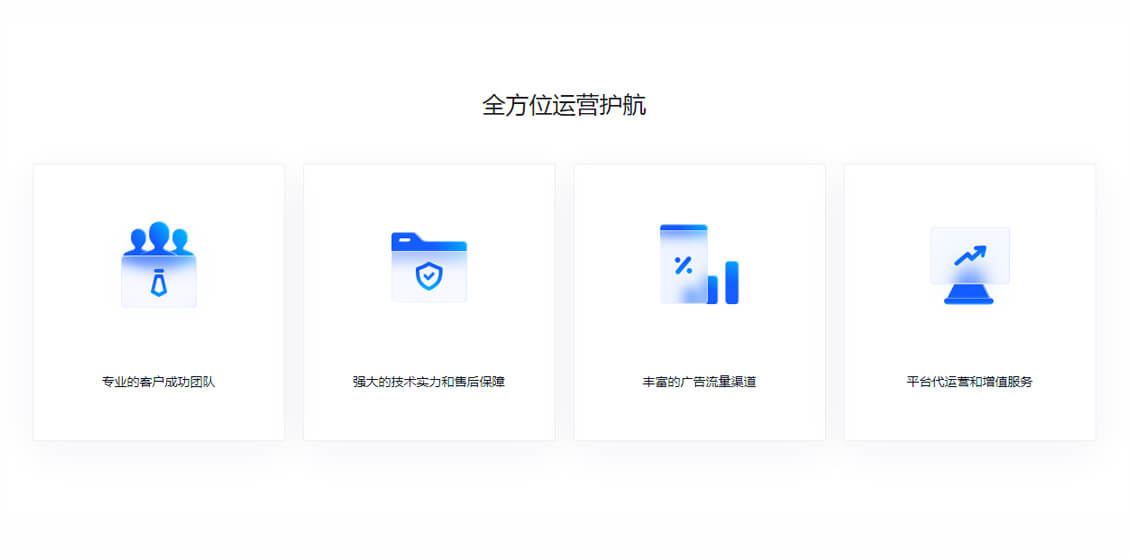
Task: Open the 专业的客户成功团队 card
Action: click(158, 302)
